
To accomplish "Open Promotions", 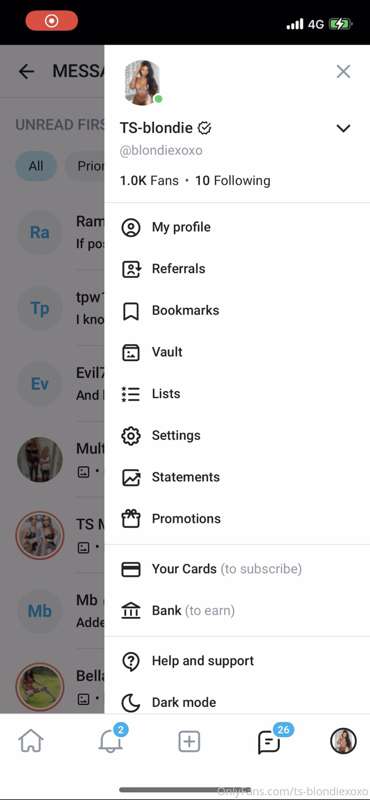I will pyautogui.click(x=237, y=519).
